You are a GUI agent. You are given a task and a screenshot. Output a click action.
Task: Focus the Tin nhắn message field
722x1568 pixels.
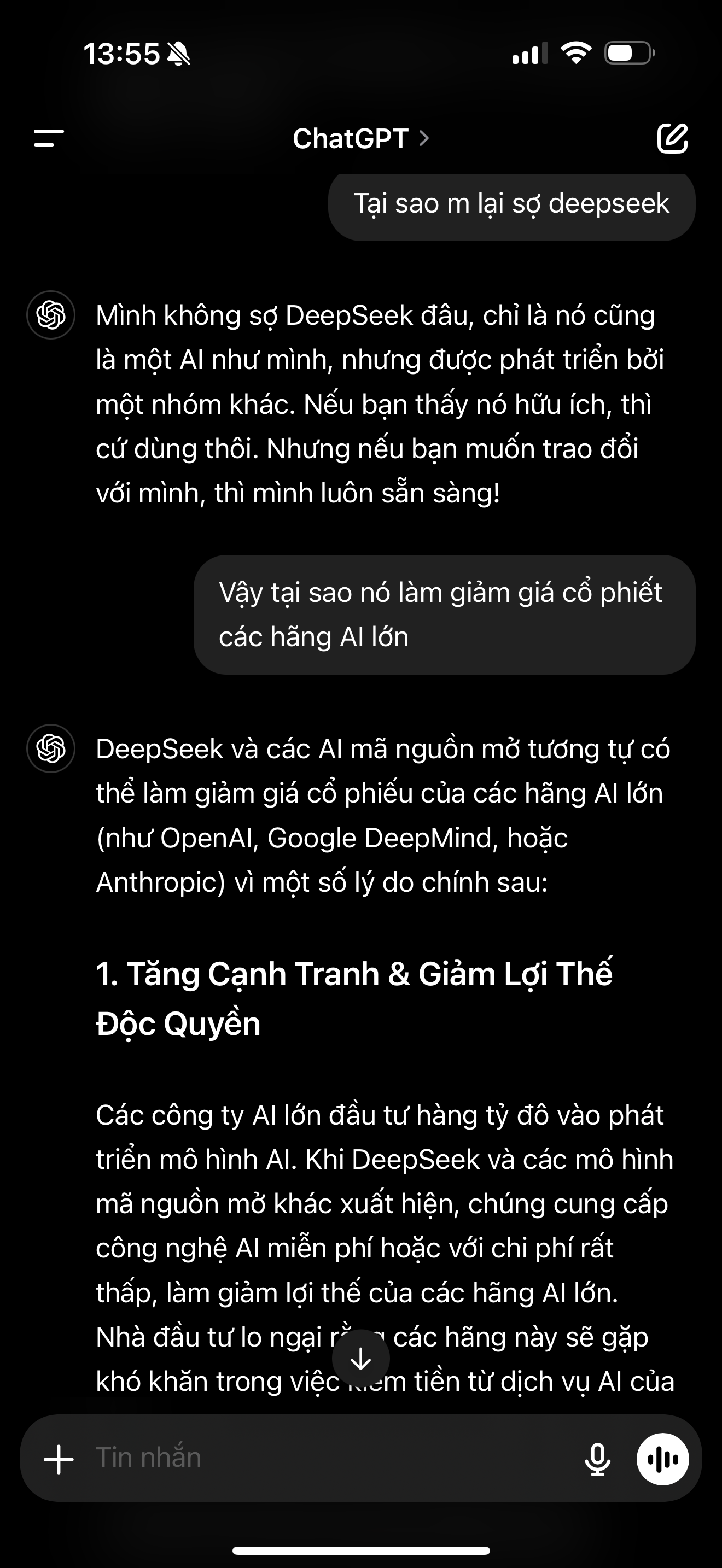pos(329,1458)
